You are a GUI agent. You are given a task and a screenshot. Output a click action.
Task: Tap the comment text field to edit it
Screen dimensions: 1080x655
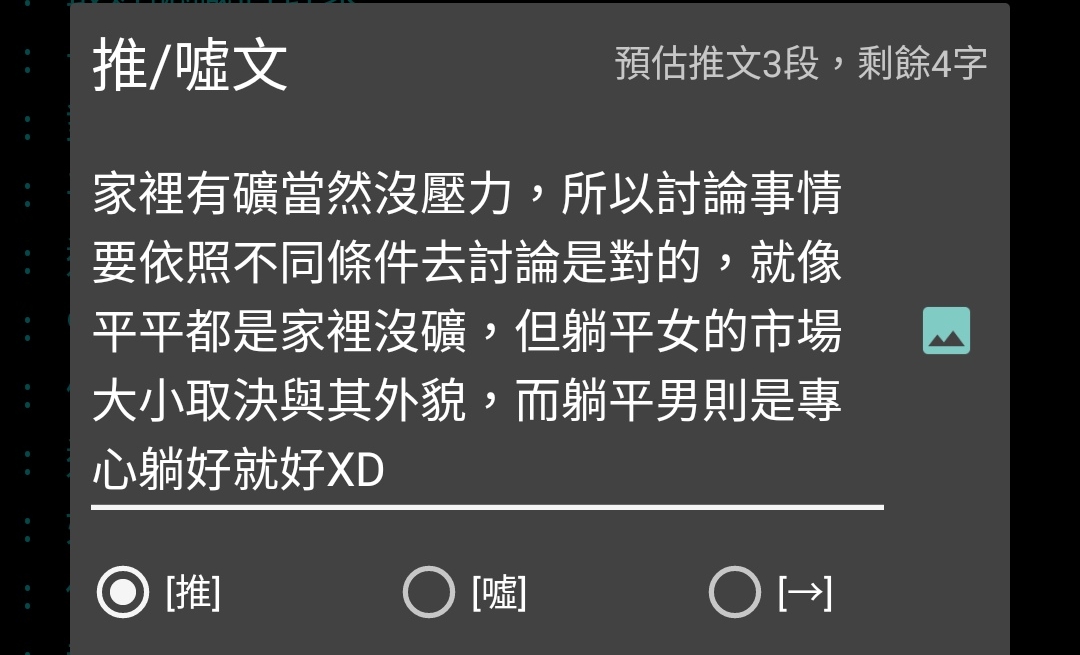[487, 332]
